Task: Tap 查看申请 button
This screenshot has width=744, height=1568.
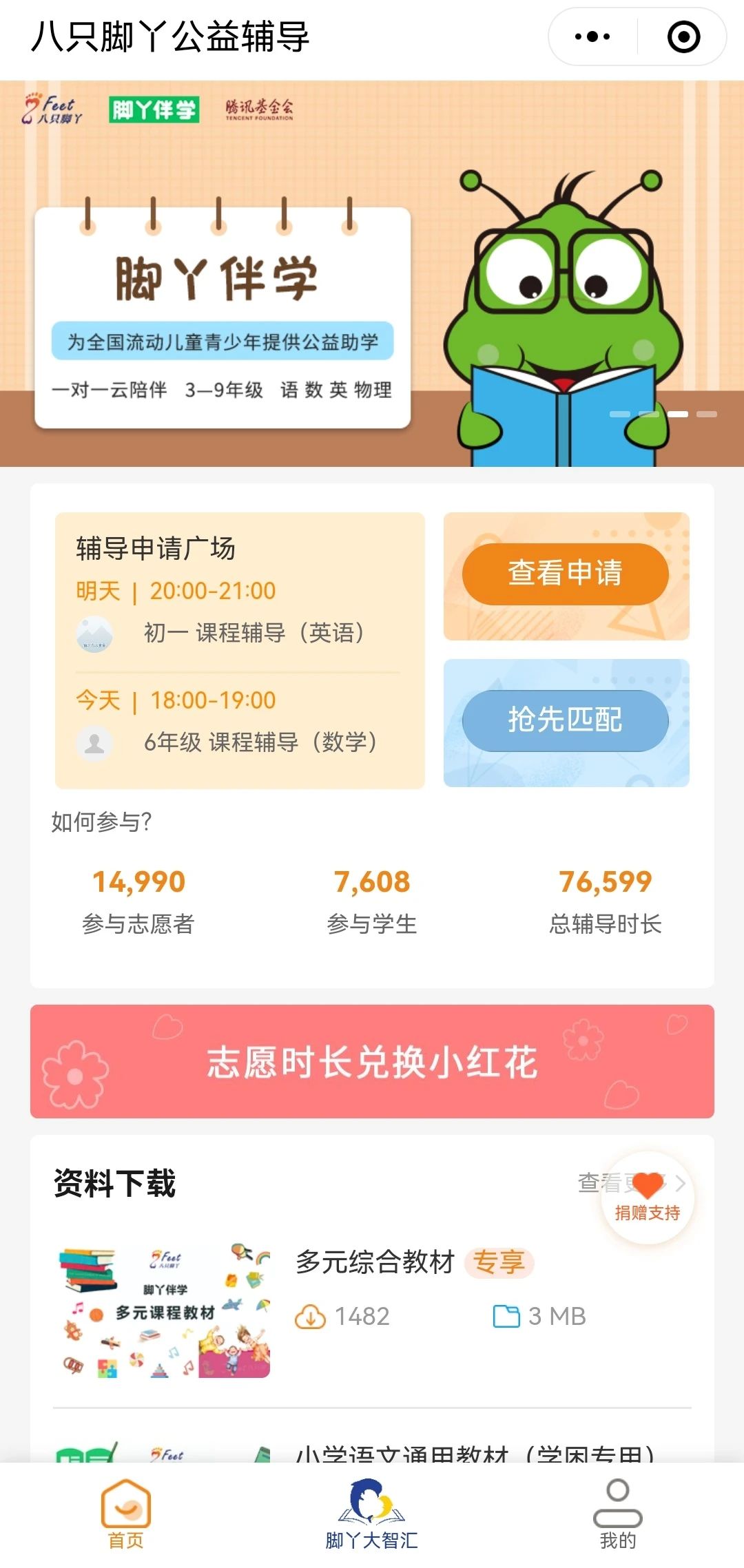Action: pos(565,574)
